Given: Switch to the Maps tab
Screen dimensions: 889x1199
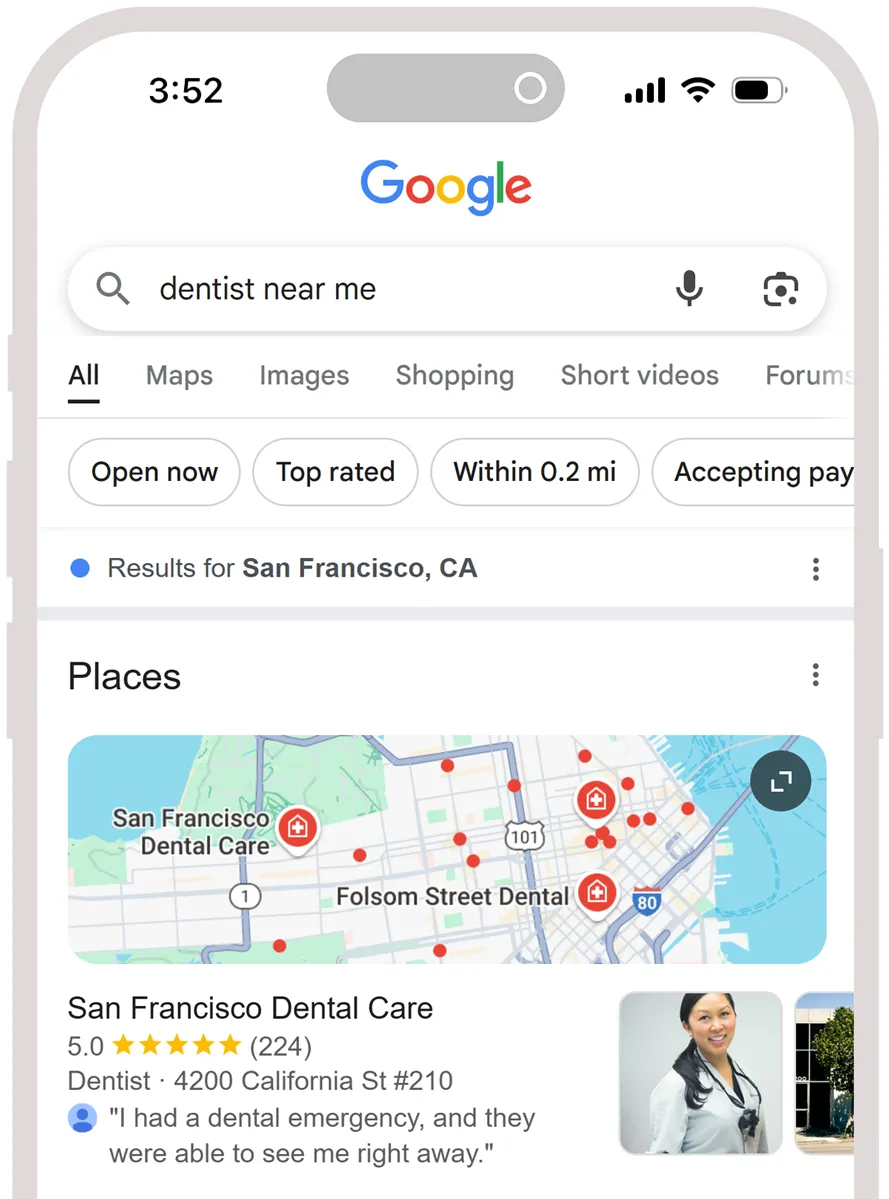Looking at the screenshot, I should tap(179, 376).
